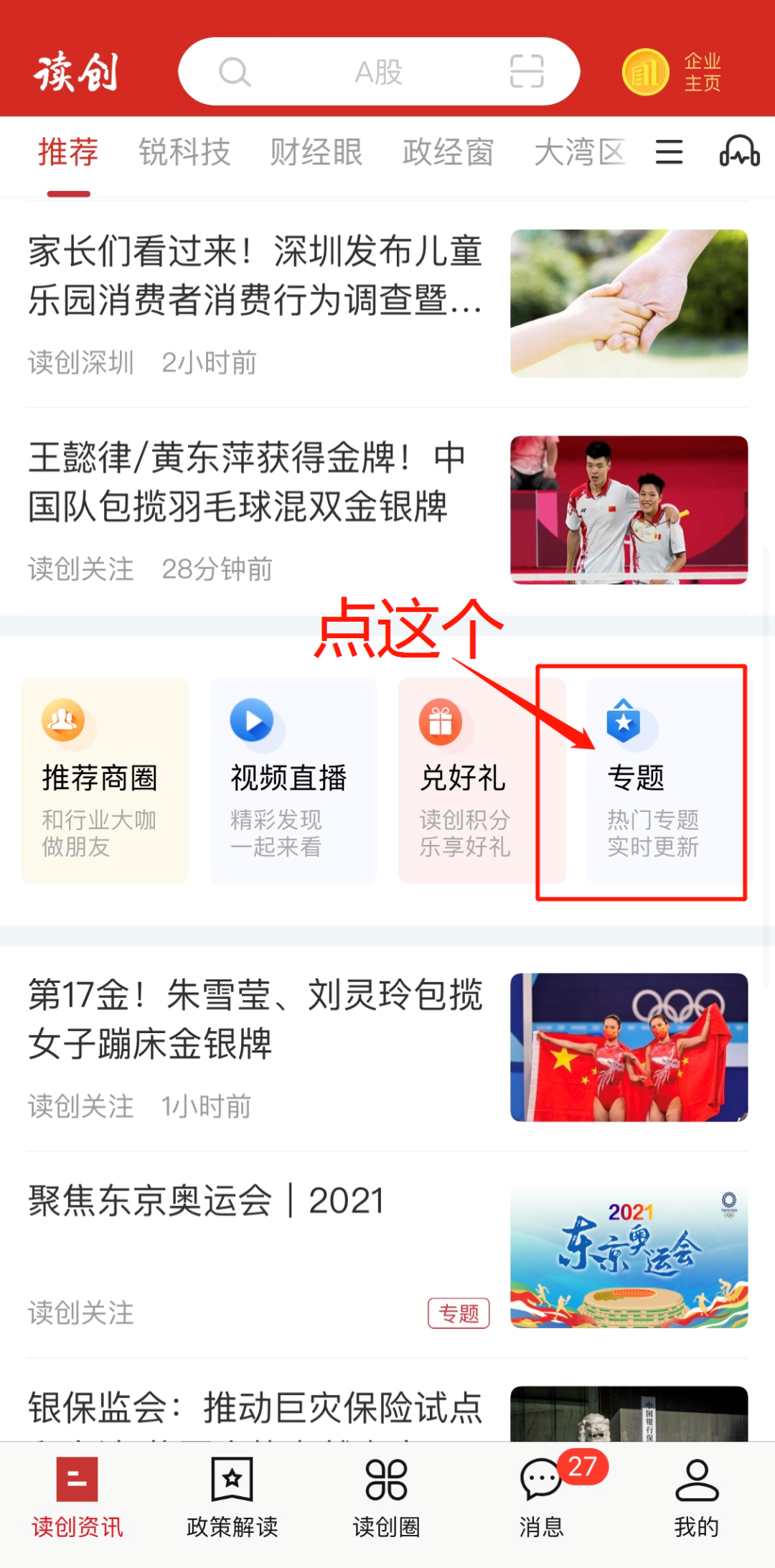Open the 企业主页 enterprise homepage
This screenshot has height=1568, width=775.
[x=672, y=72]
